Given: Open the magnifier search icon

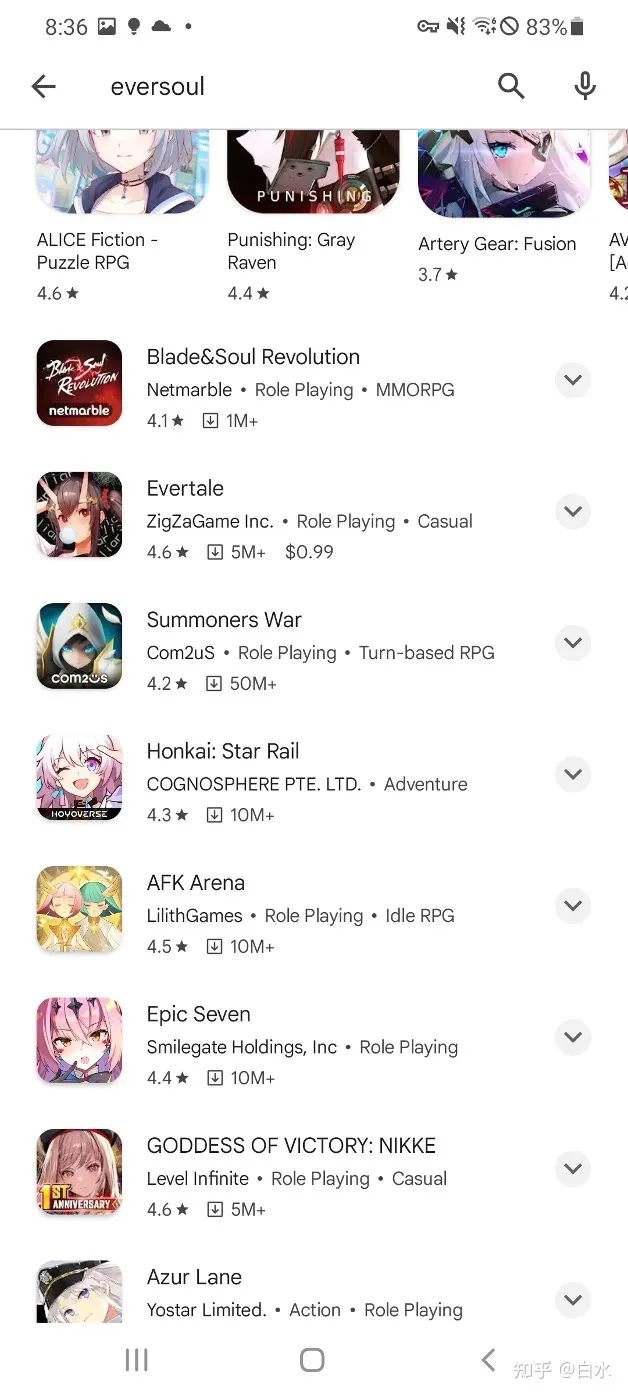Looking at the screenshot, I should pyautogui.click(x=511, y=87).
